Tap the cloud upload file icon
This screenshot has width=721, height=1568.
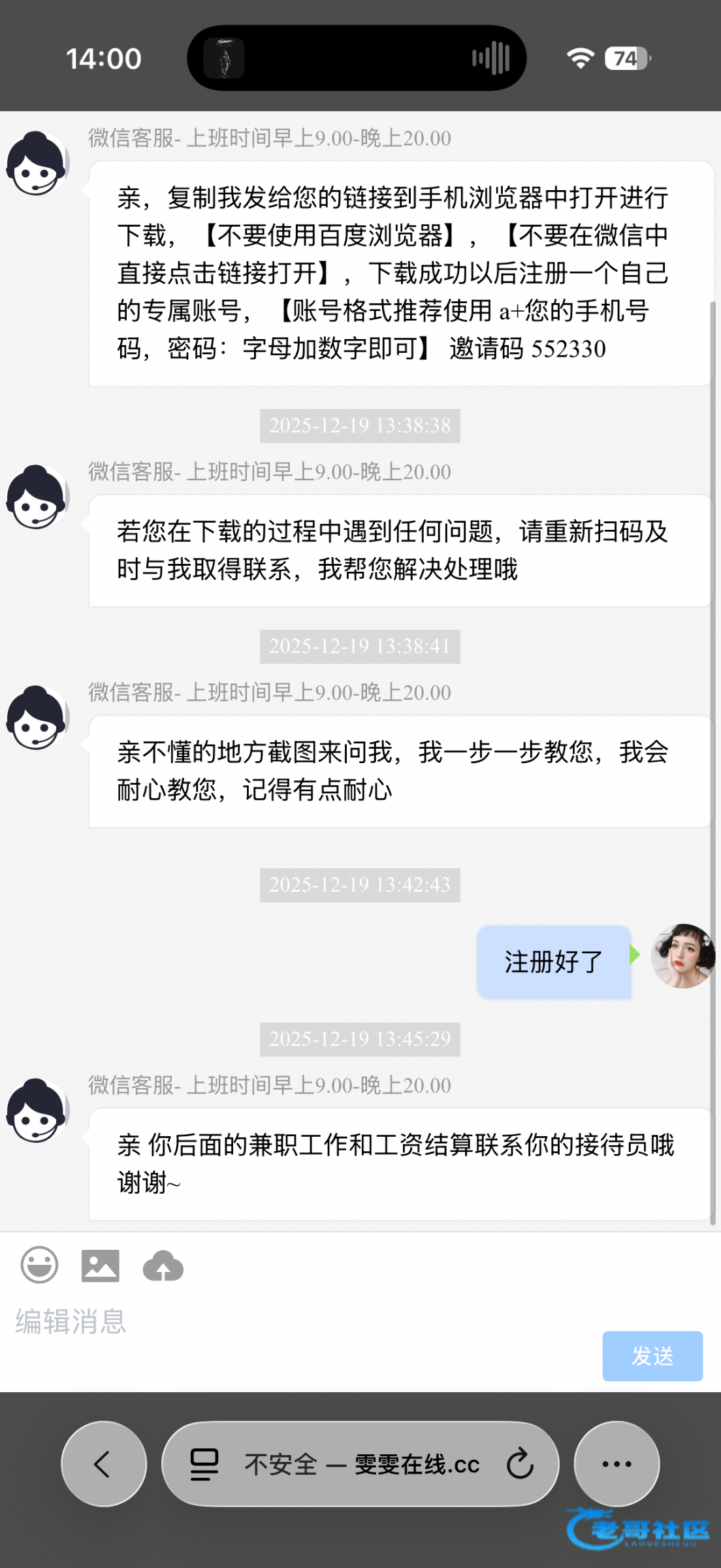[163, 1266]
